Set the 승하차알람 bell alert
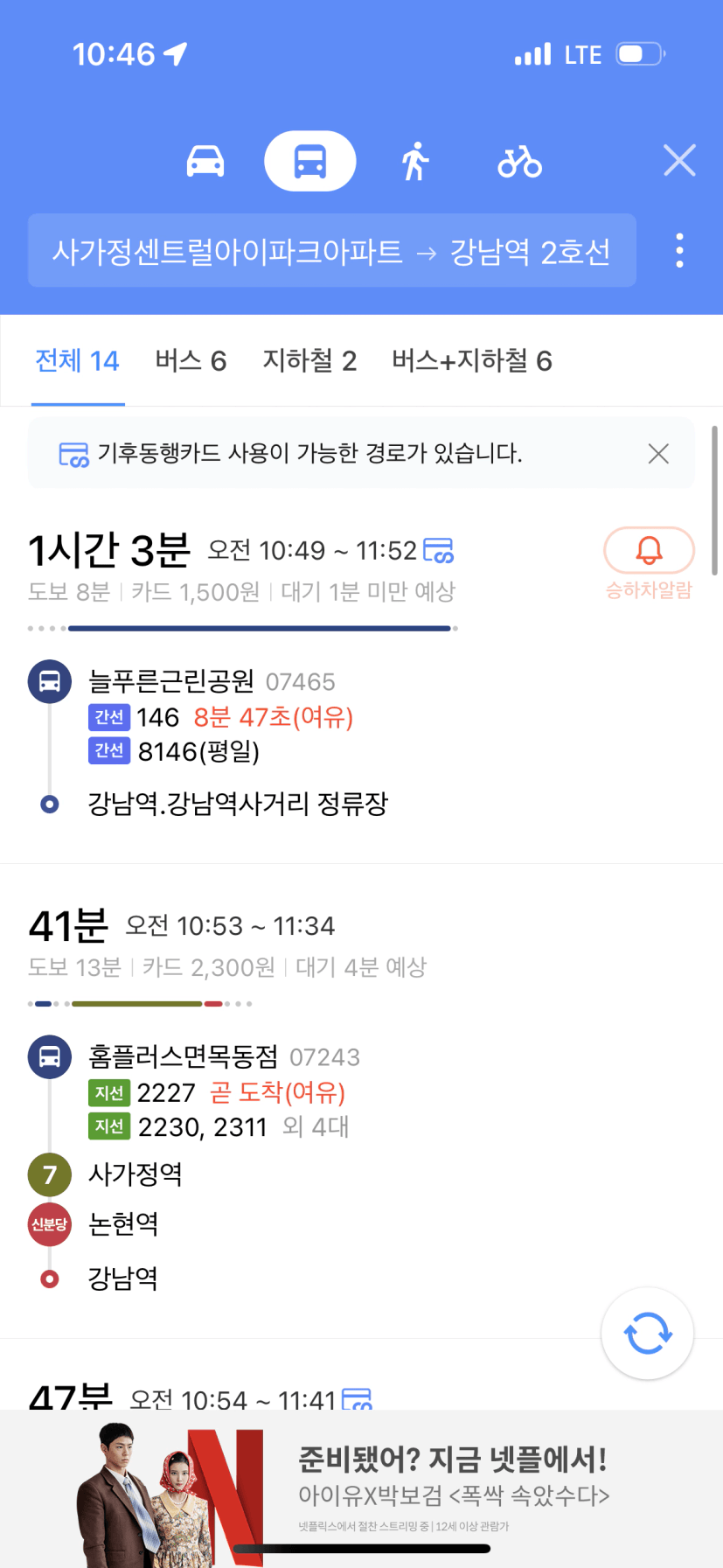723x1568 pixels. click(649, 562)
